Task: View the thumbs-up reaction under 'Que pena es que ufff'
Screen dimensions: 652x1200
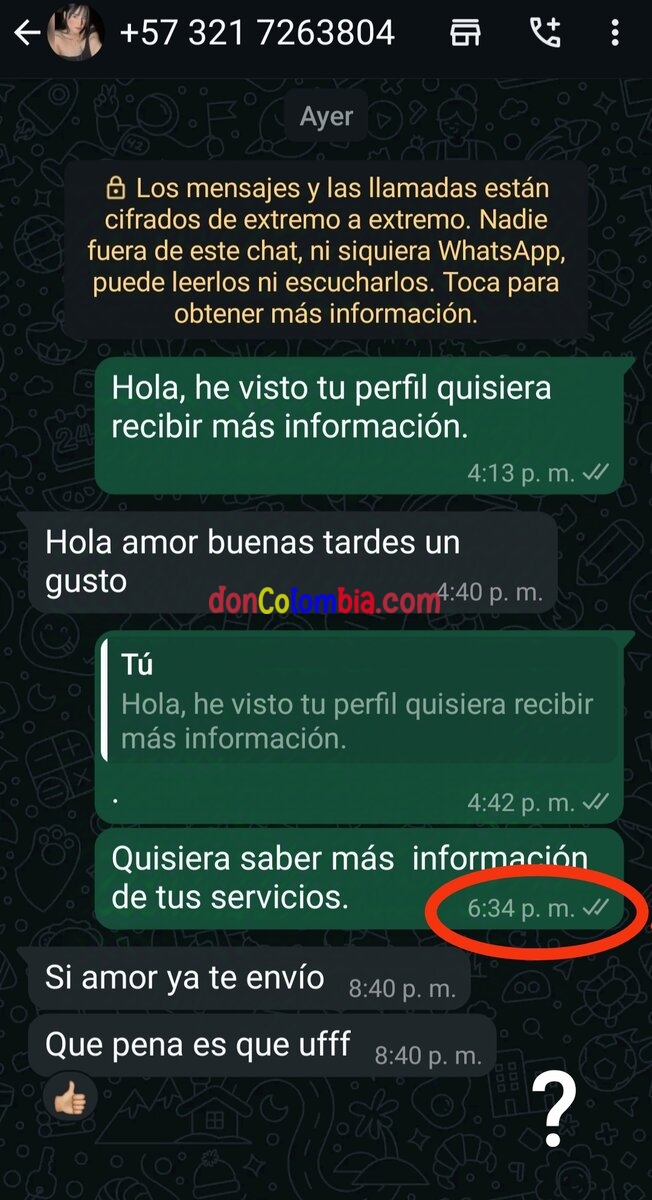Action: (x=69, y=1099)
